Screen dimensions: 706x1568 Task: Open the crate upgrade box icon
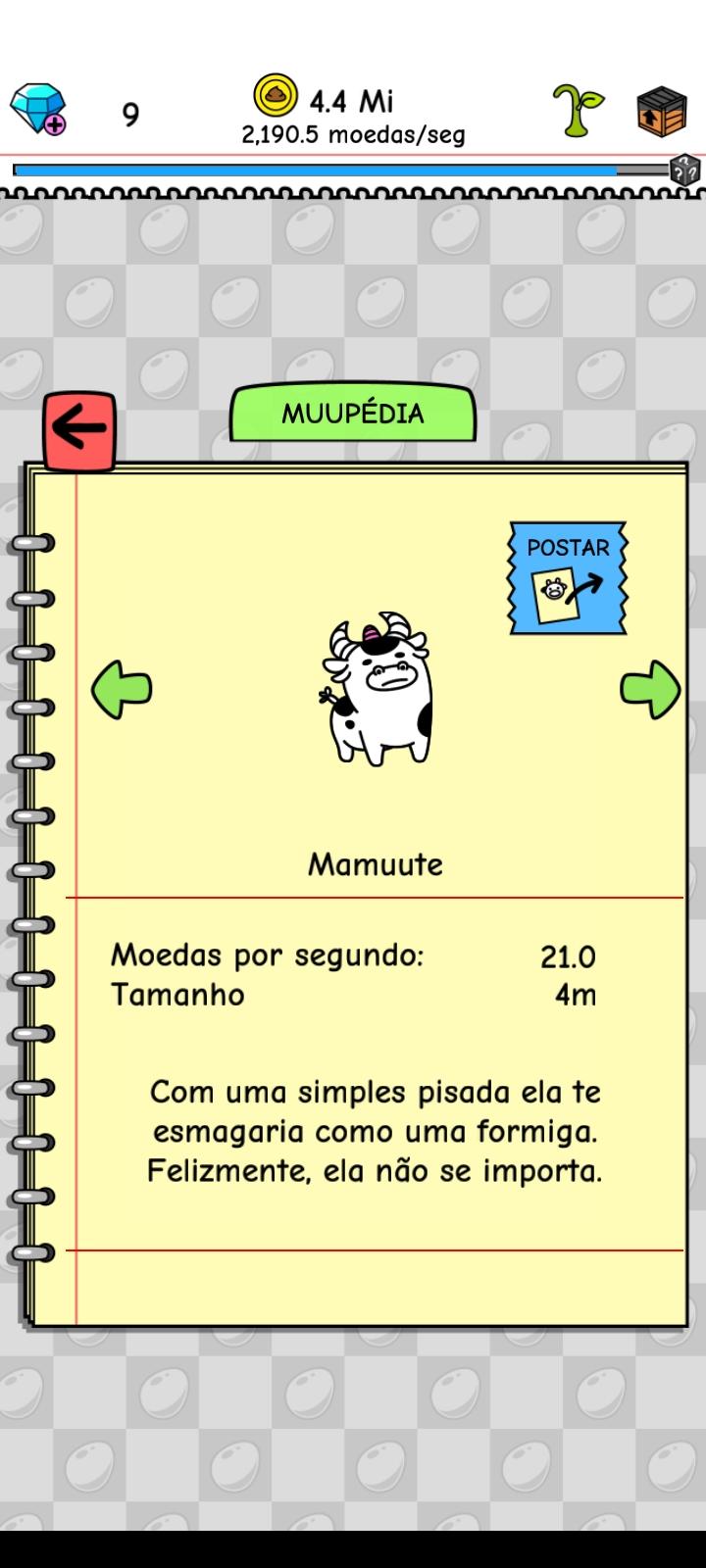click(661, 110)
